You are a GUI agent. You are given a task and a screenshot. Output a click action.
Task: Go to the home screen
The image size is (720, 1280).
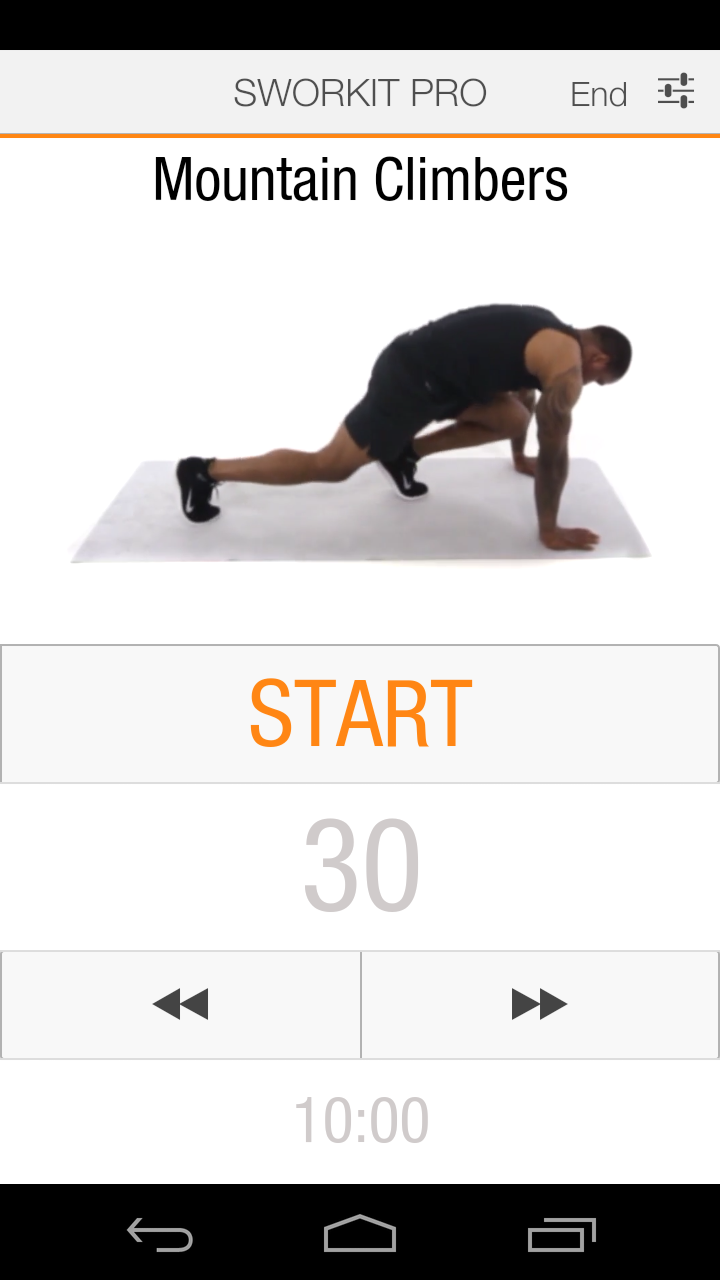(x=360, y=1235)
